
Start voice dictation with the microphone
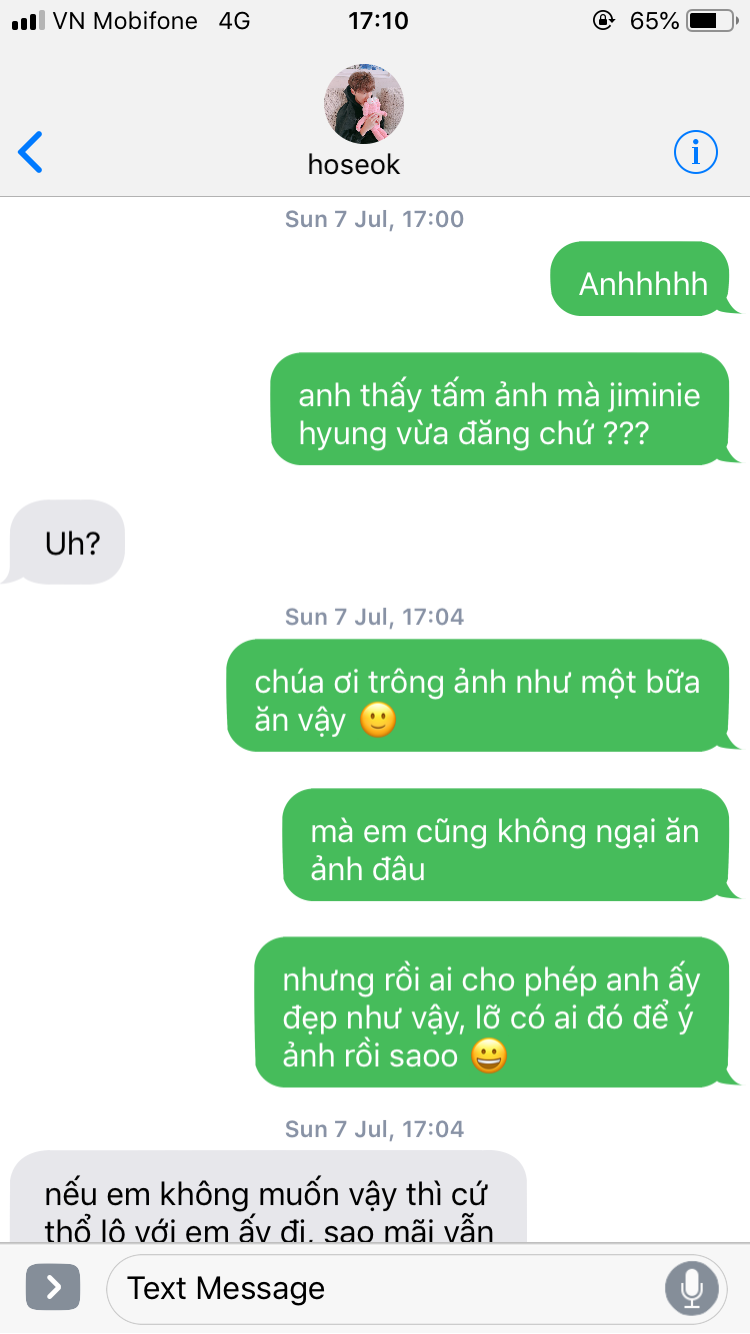(691, 1288)
